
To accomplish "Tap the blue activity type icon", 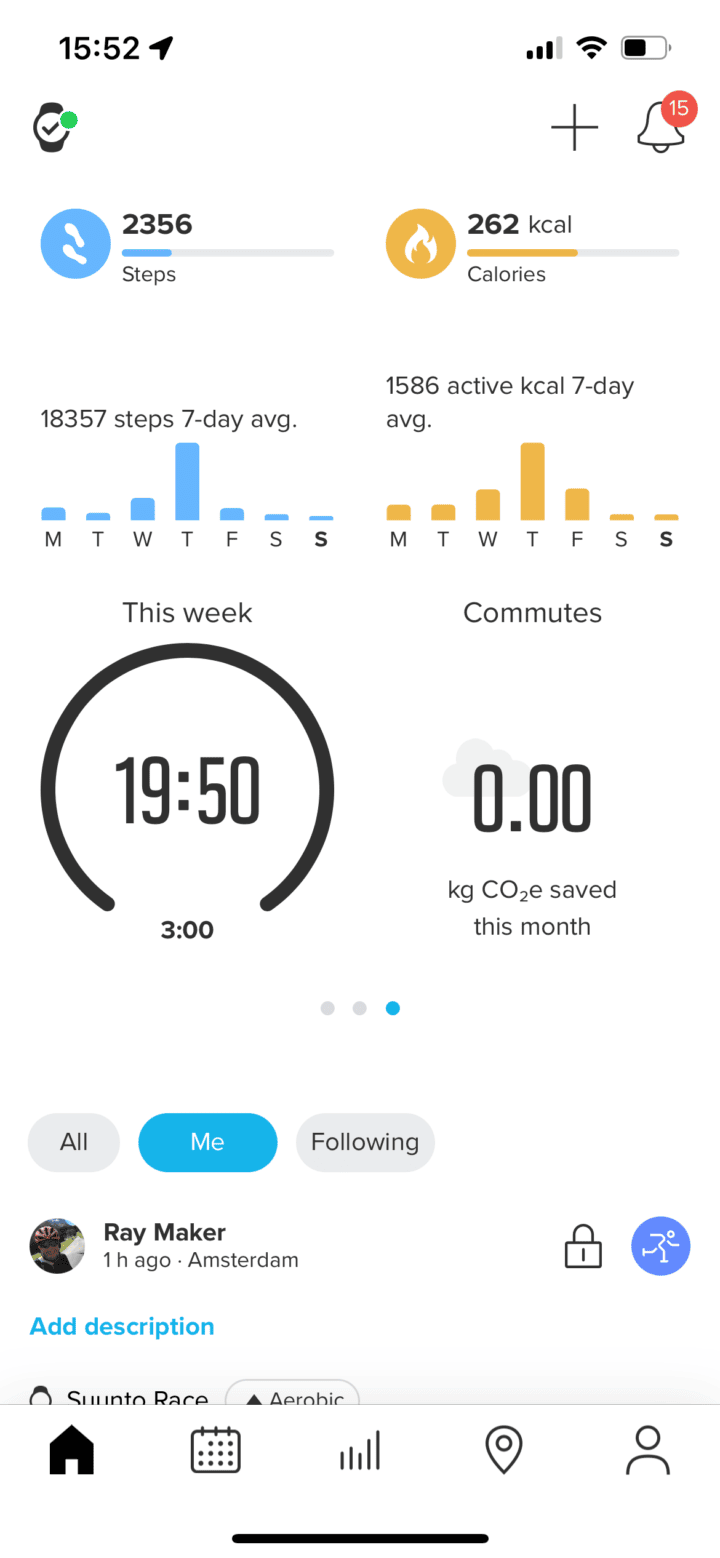I will coord(661,1246).
